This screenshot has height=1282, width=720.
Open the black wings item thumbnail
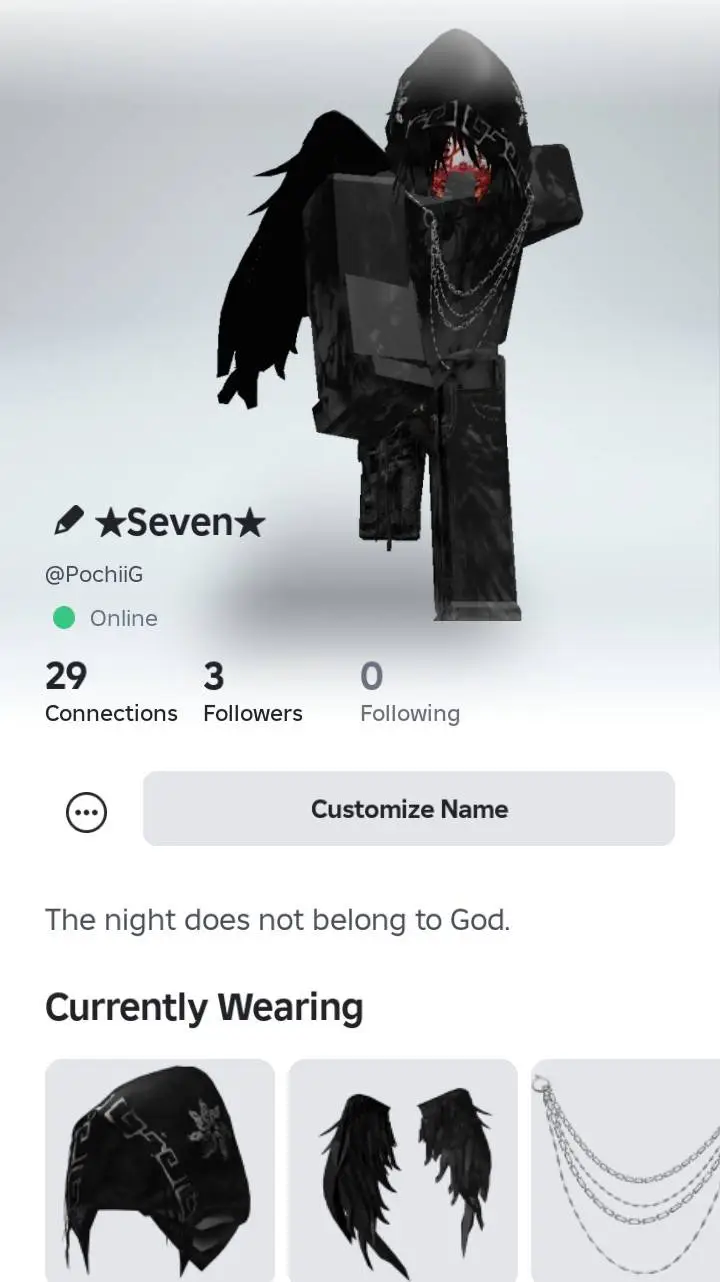[x=404, y=1170]
